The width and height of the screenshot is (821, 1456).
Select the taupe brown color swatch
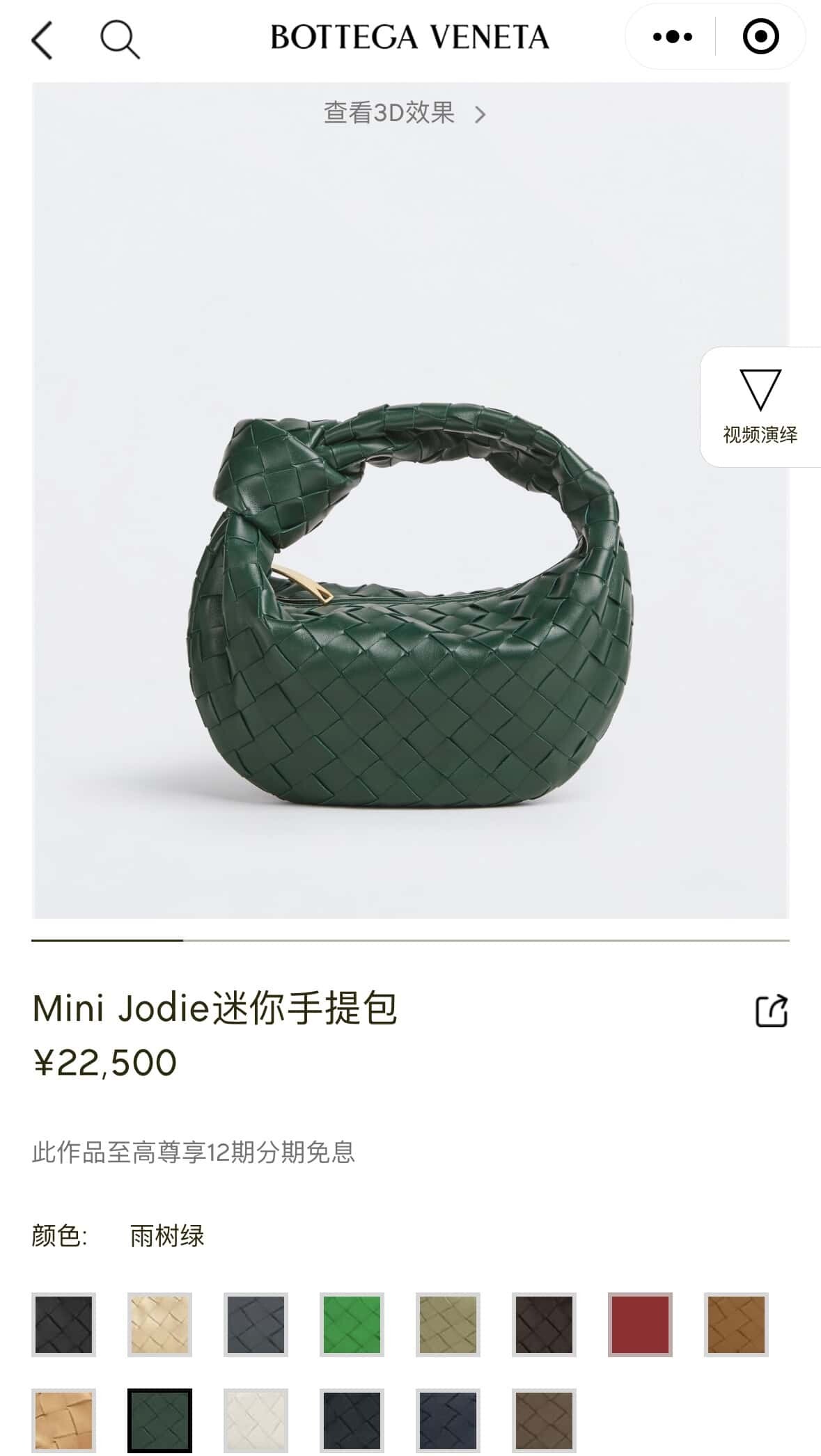click(544, 1421)
